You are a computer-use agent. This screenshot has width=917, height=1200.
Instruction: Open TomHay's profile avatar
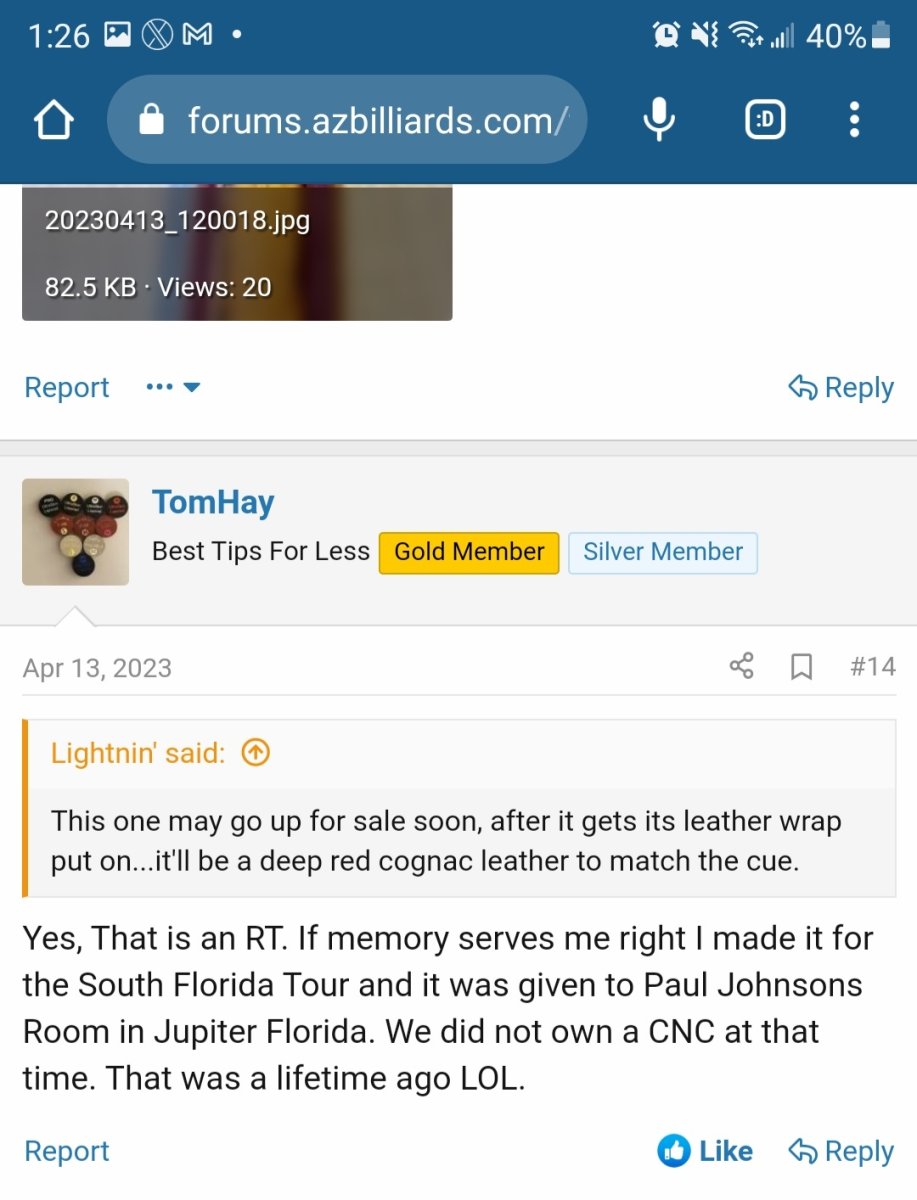76,531
